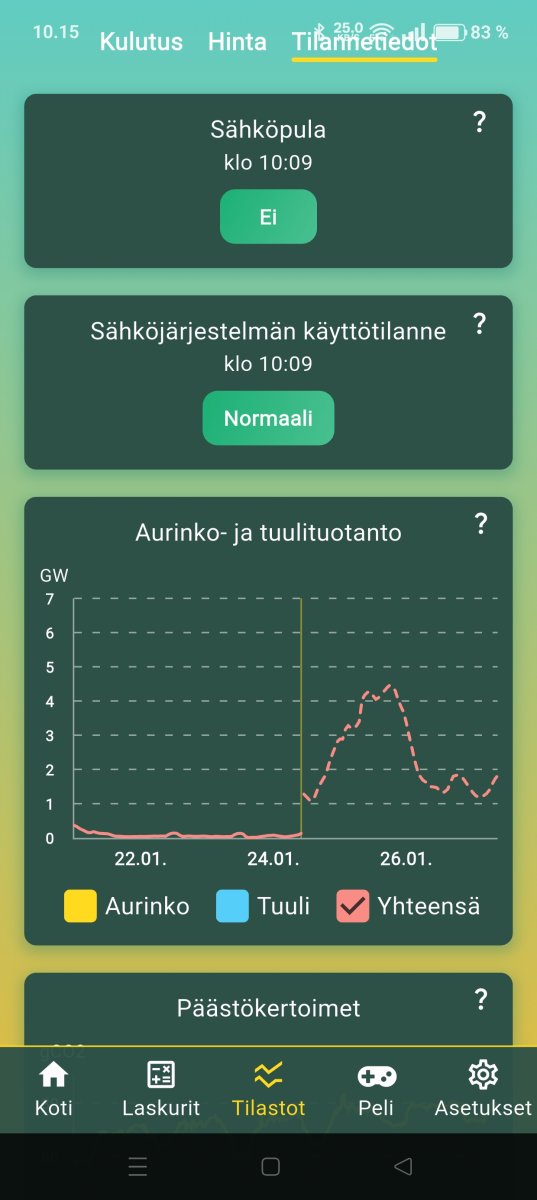Open the Laskurit tab

[161, 1089]
